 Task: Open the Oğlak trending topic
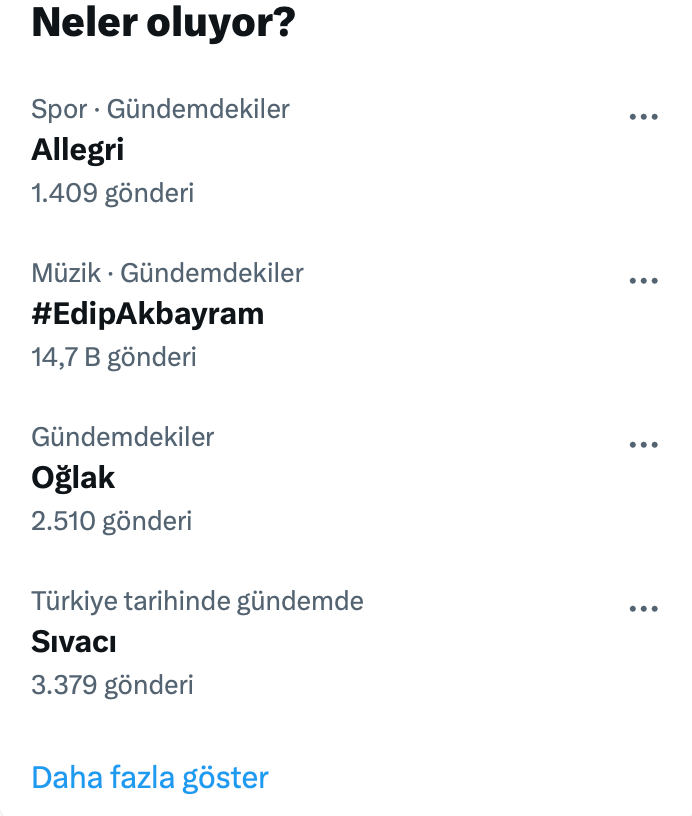(x=74, y=478)
